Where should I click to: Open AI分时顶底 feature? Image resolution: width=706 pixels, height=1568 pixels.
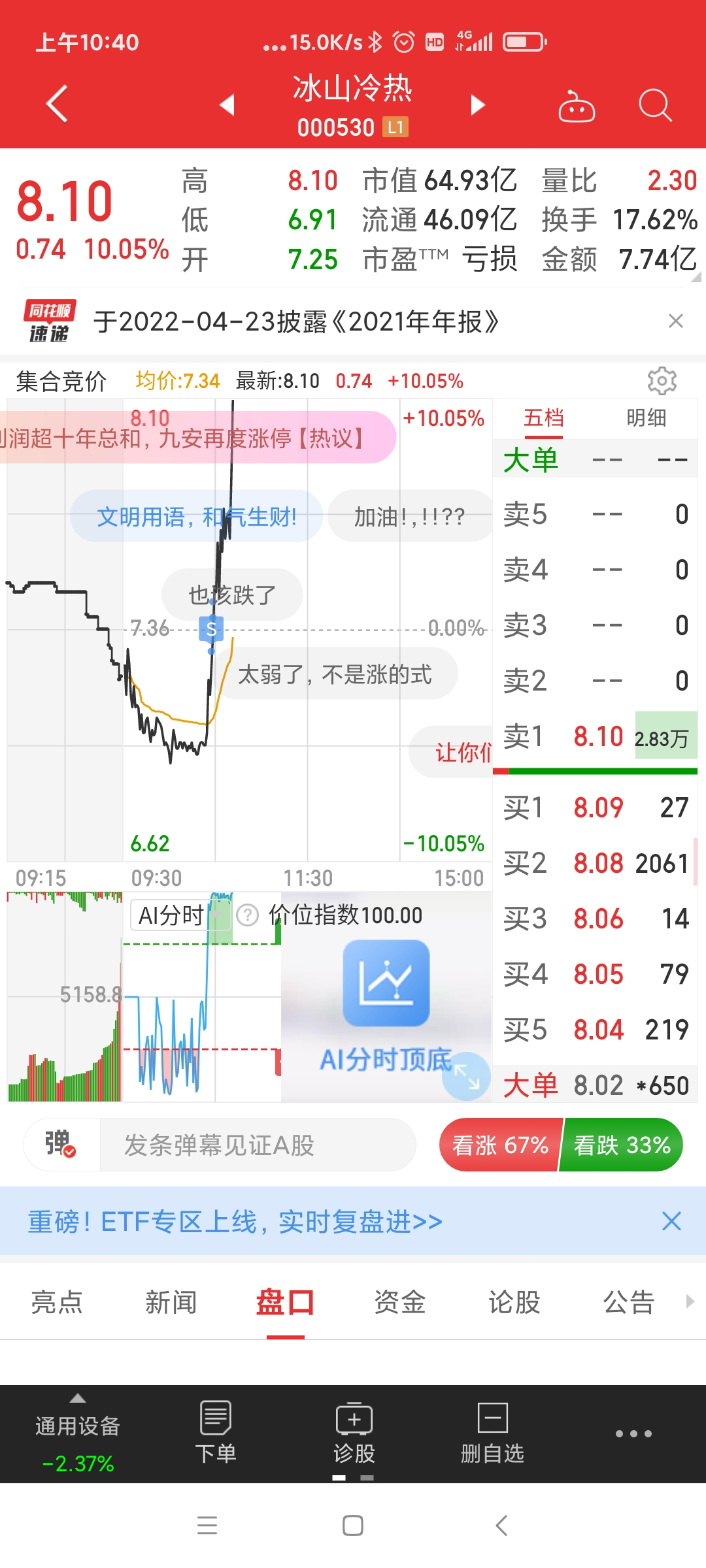point(386,1006)
